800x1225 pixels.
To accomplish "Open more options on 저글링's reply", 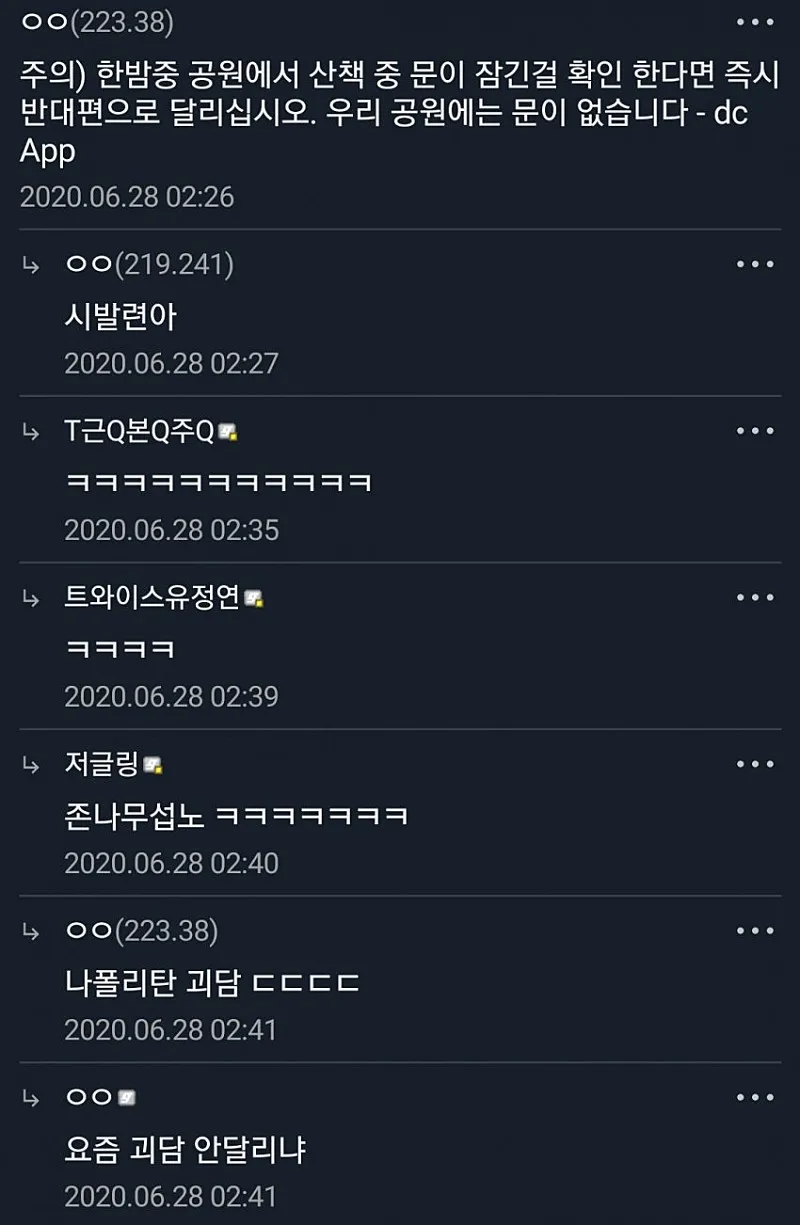I will click(755, 765).
